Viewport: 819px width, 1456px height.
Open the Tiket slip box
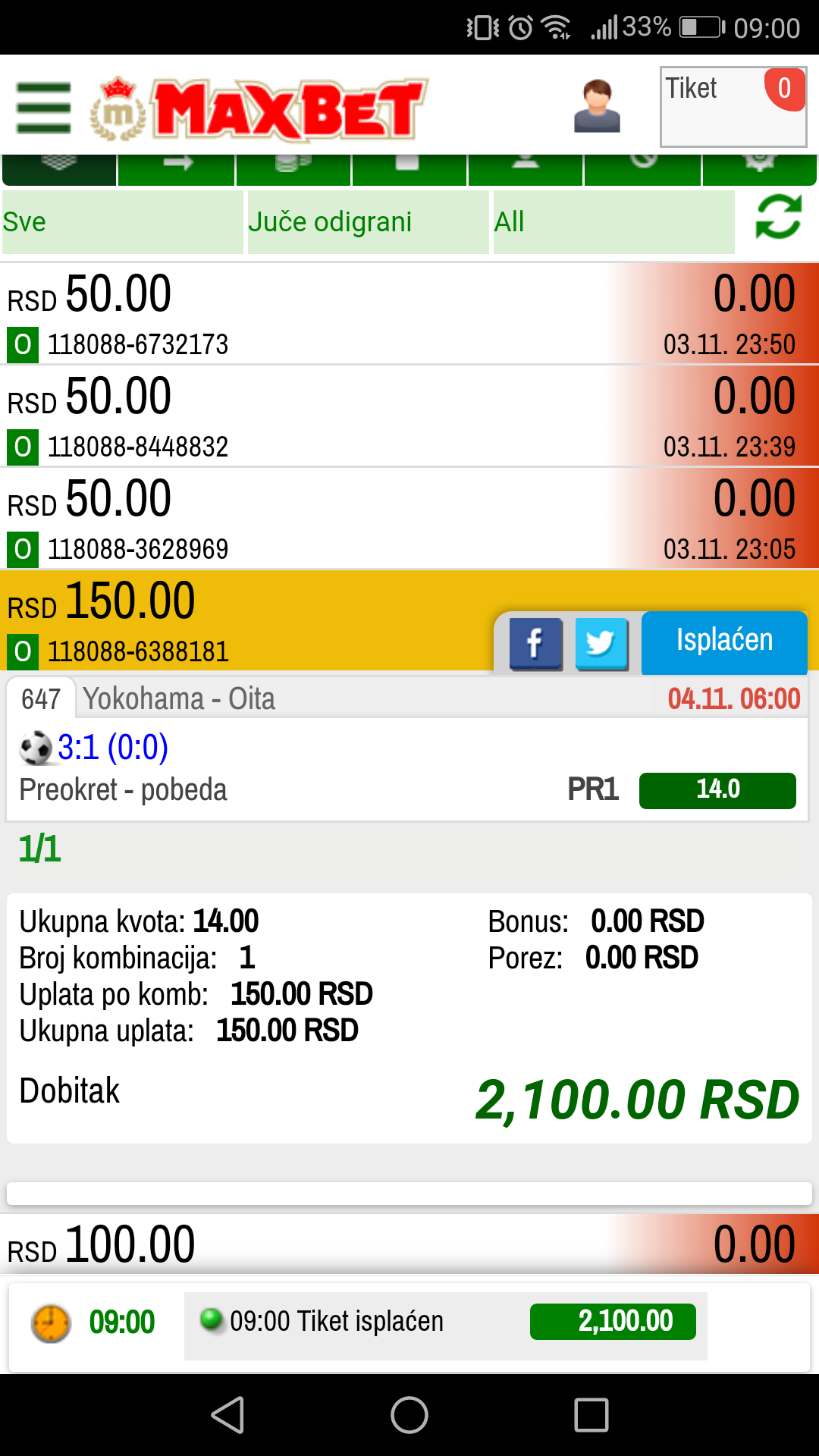[733, 107]
